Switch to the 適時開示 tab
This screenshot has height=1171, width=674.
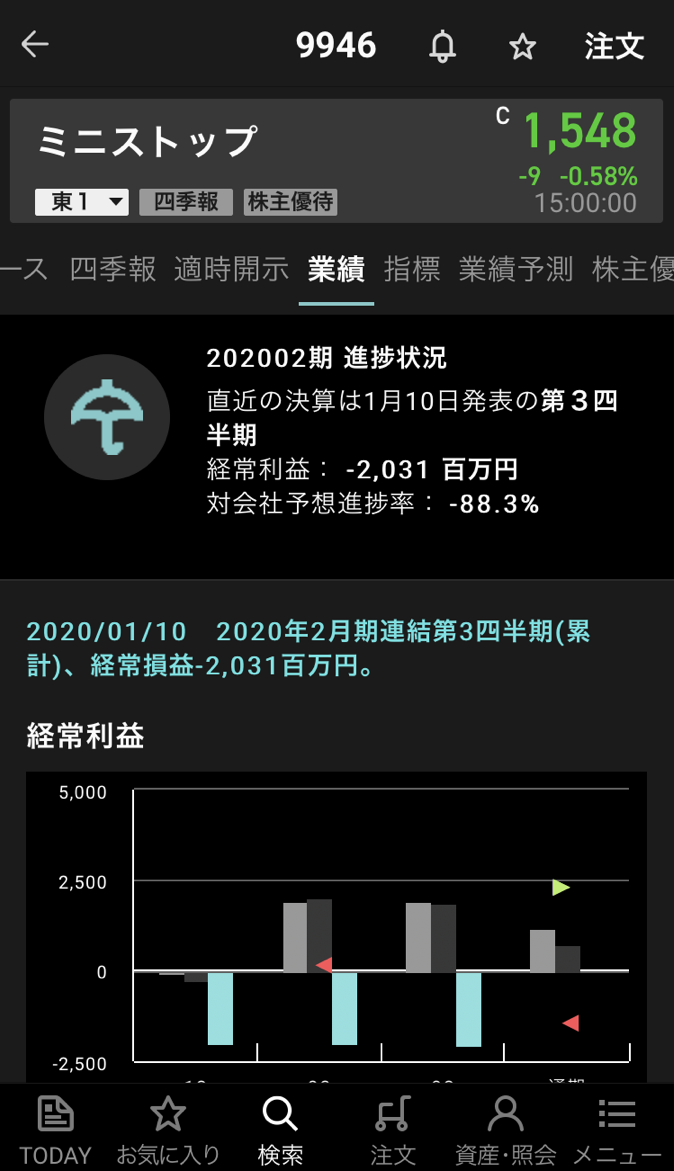click(x=231, y=269)
